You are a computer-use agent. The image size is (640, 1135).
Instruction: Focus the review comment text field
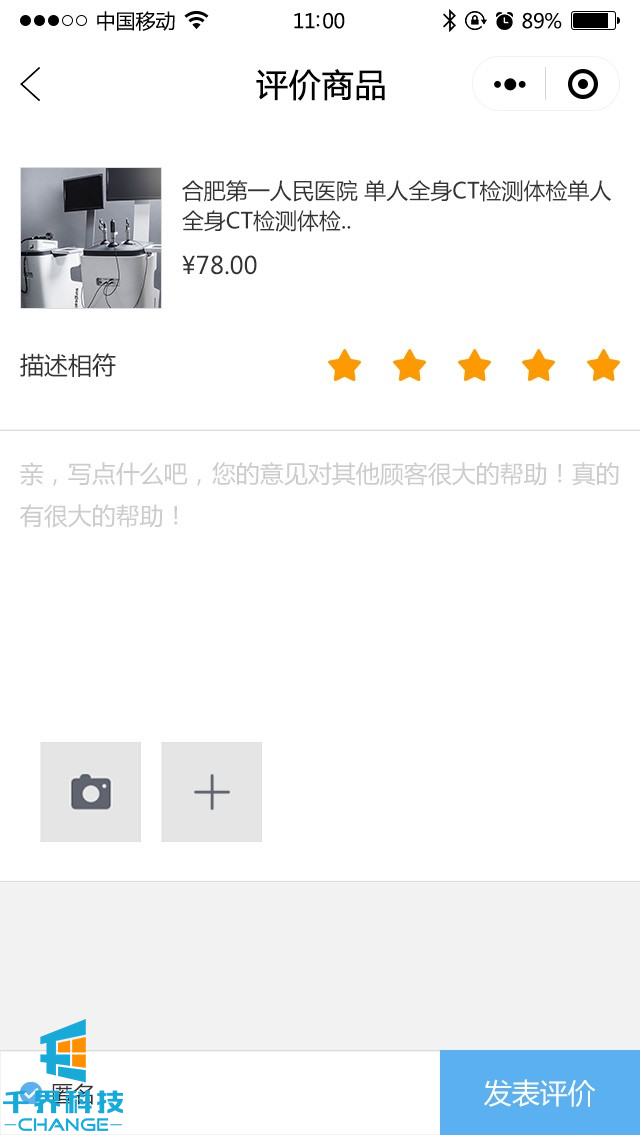[x=320, y=580]
